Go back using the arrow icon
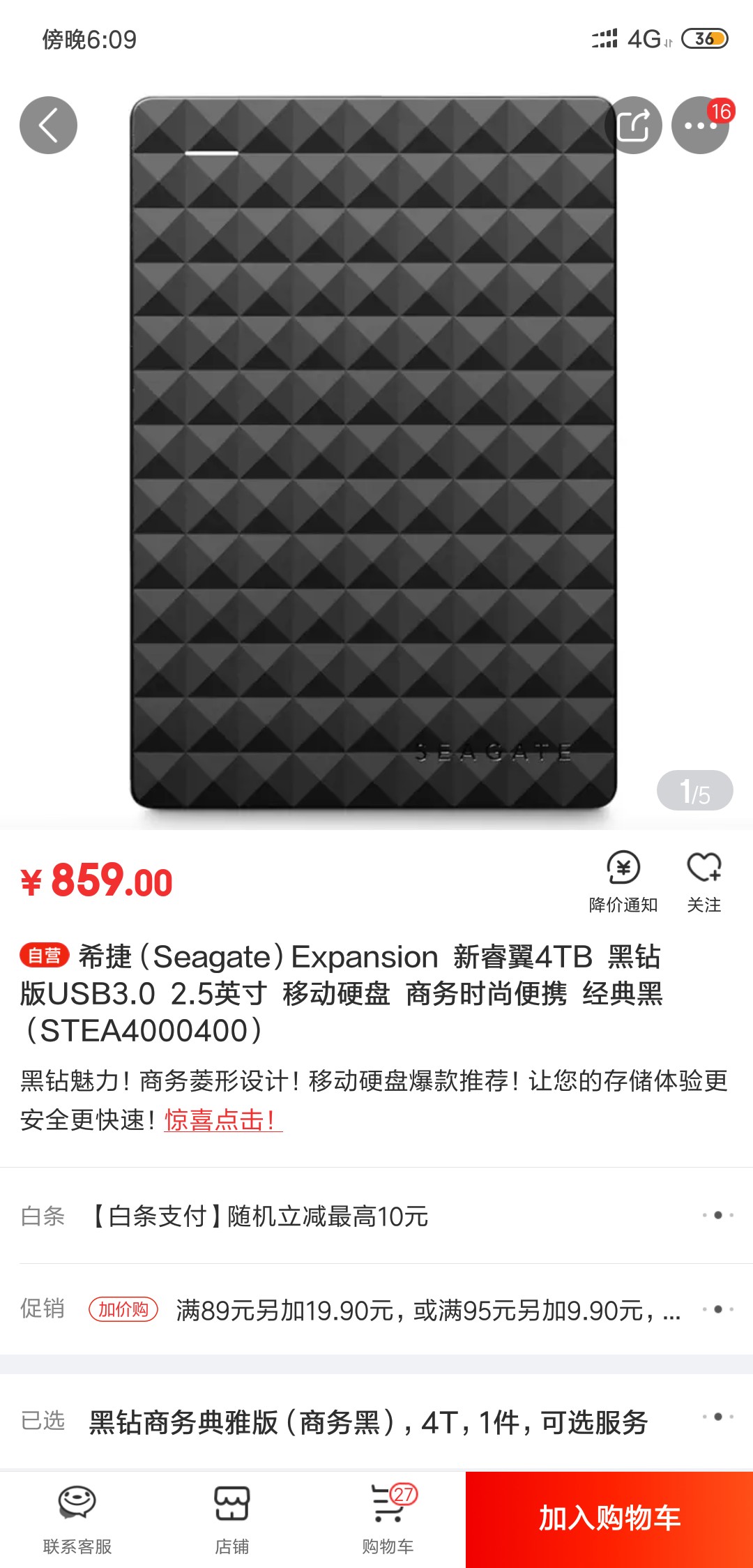The height and width of the screenshot is (1568, 753). pos(48,126)
